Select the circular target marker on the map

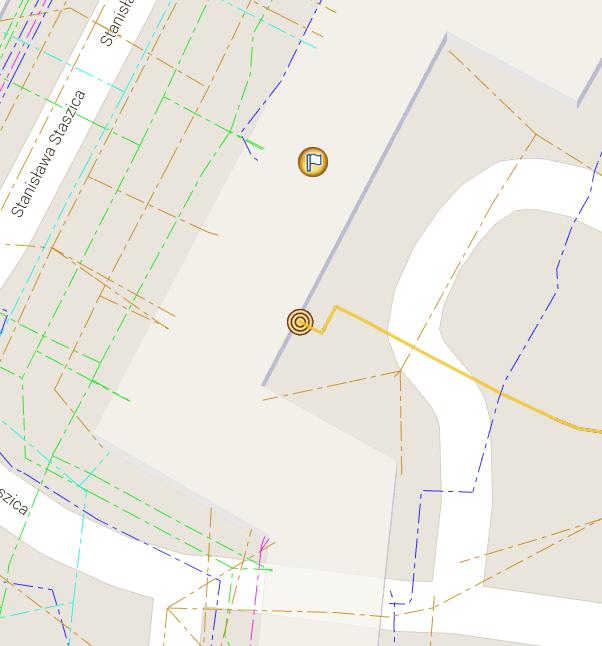tap(300, 322)
